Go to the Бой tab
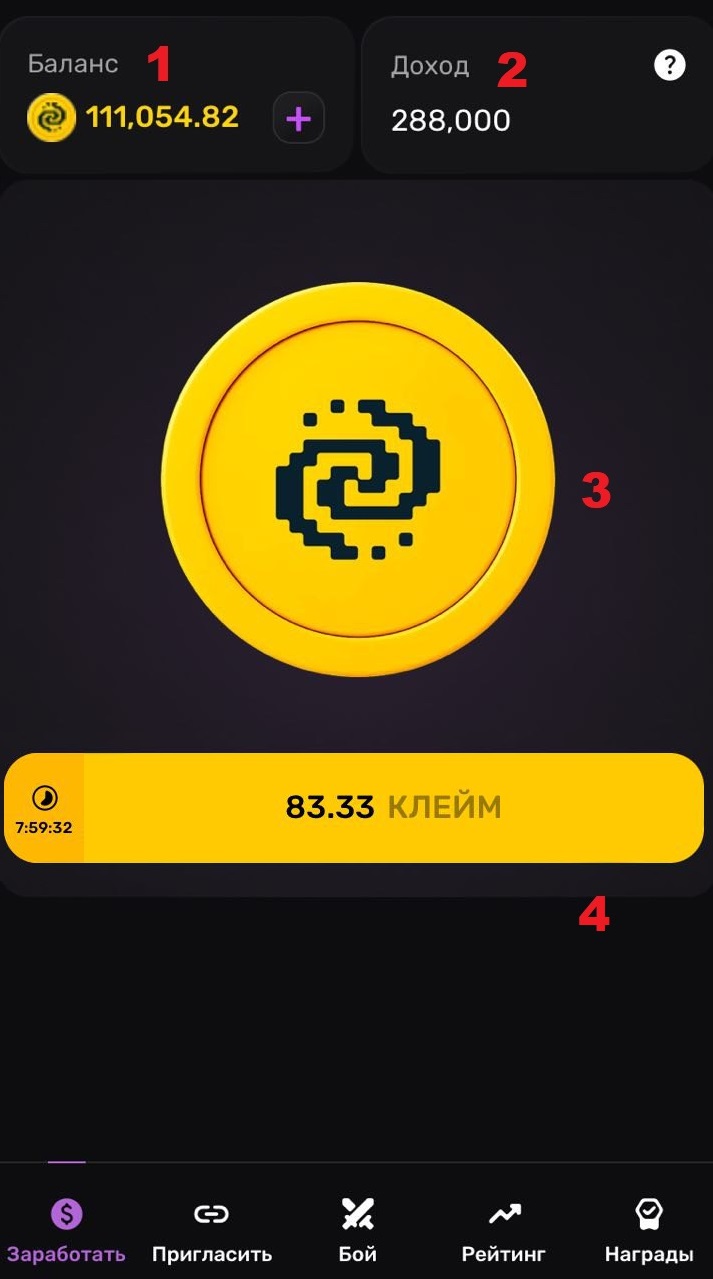713x1279 pixels. (357, 1231)
